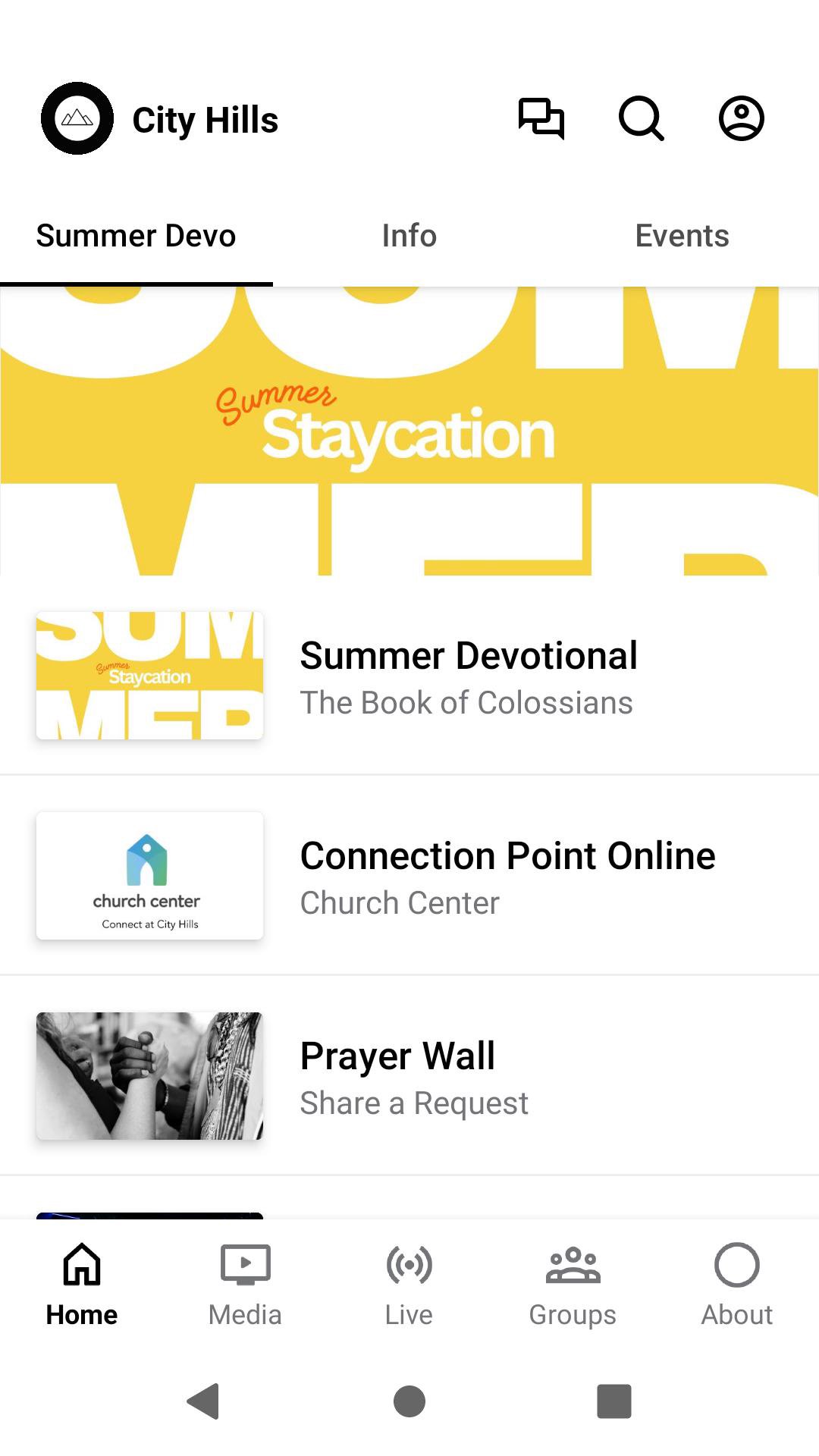Open recent apps with the square button

click(614, 1401)
